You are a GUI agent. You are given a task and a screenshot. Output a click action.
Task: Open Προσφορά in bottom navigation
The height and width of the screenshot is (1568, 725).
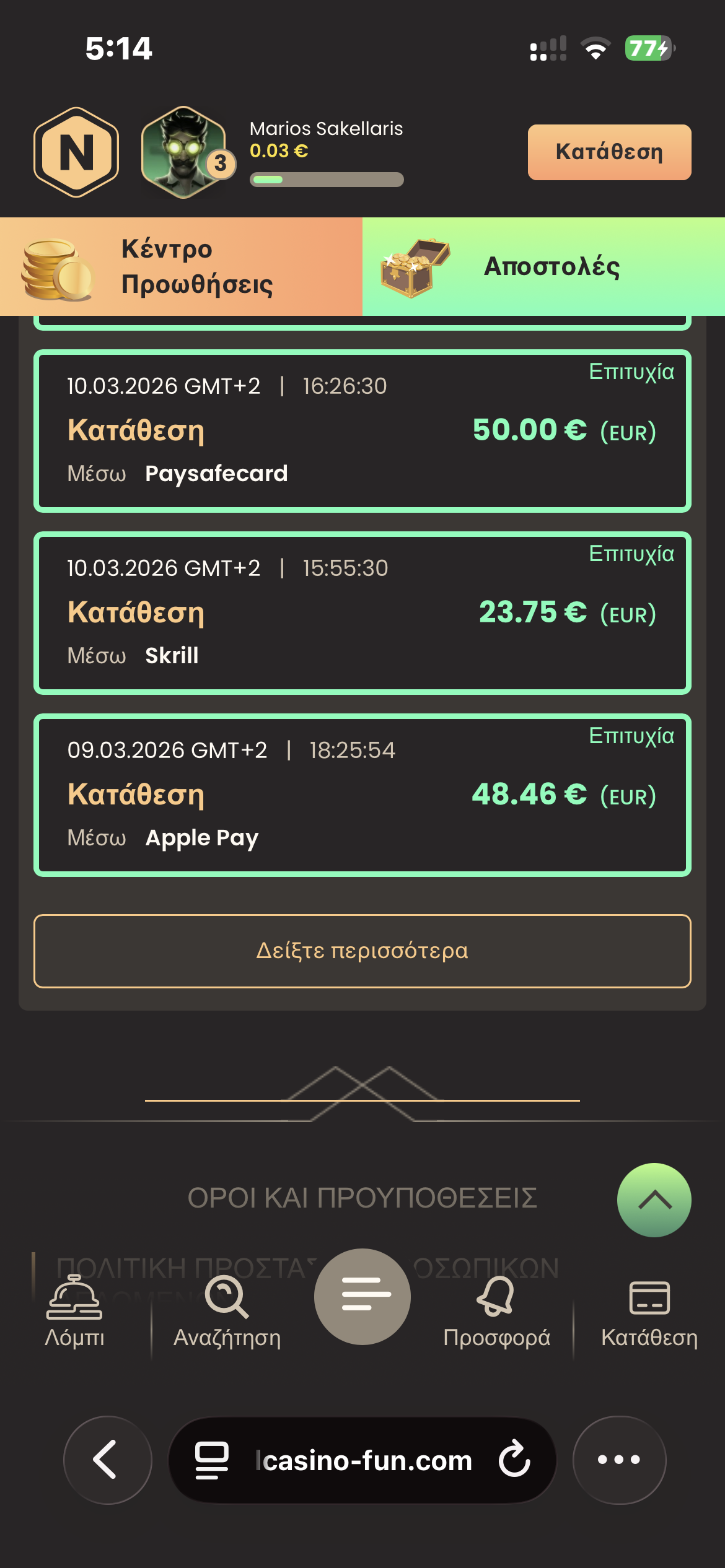tap(496, 1312)
